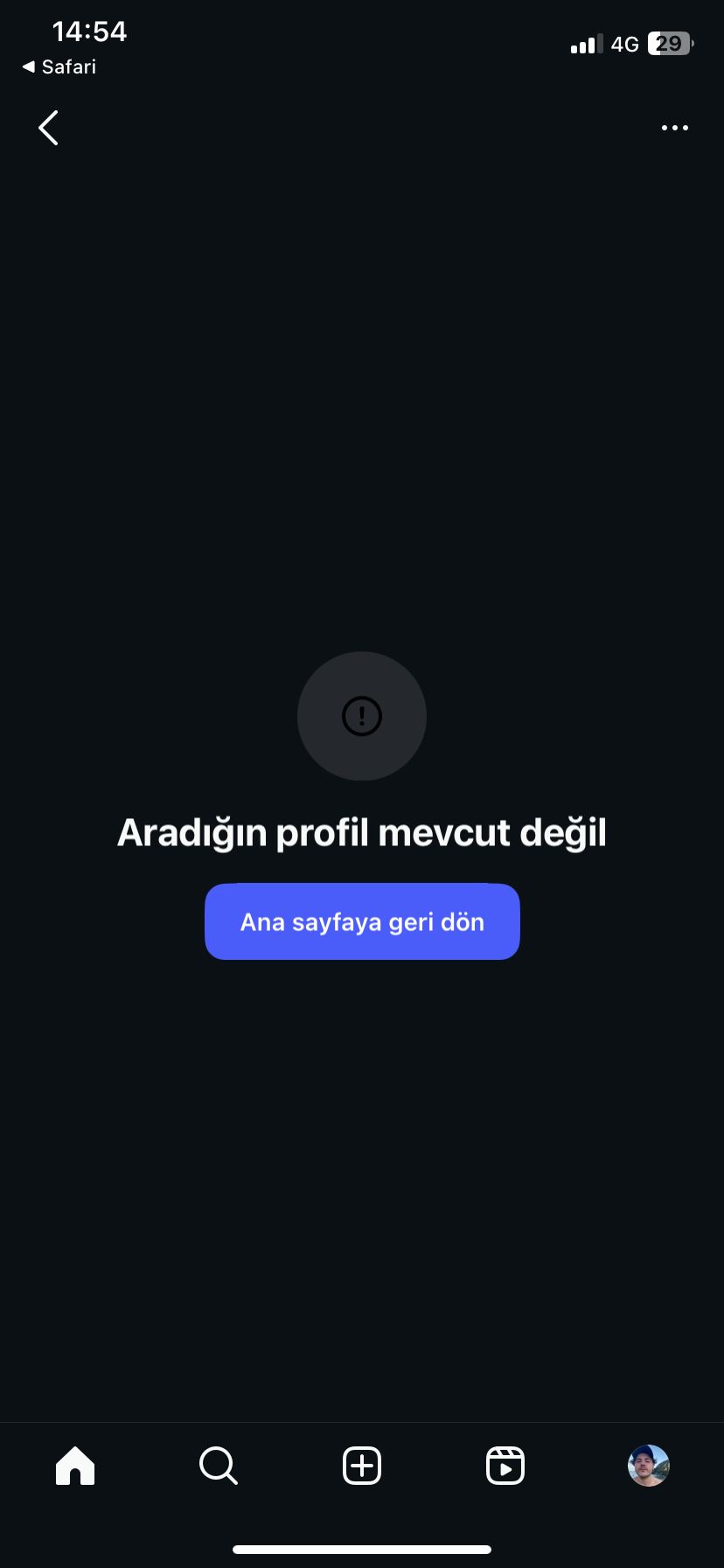The width and height of the screenshot is (724, 1568).
Task: Click the error message text area
Action: [362, 832]
